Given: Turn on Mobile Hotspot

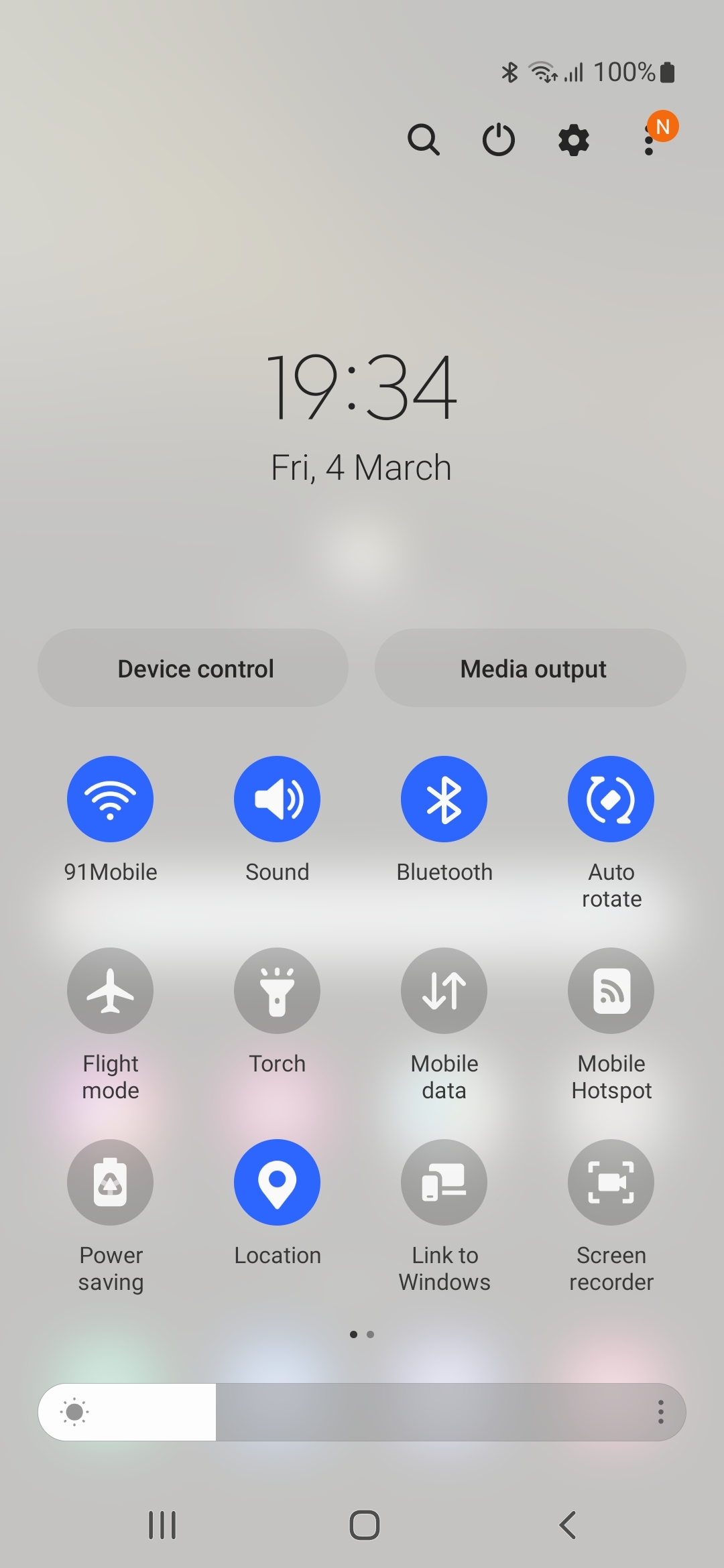Looking at the screenshot, I should tap(611, 990).
